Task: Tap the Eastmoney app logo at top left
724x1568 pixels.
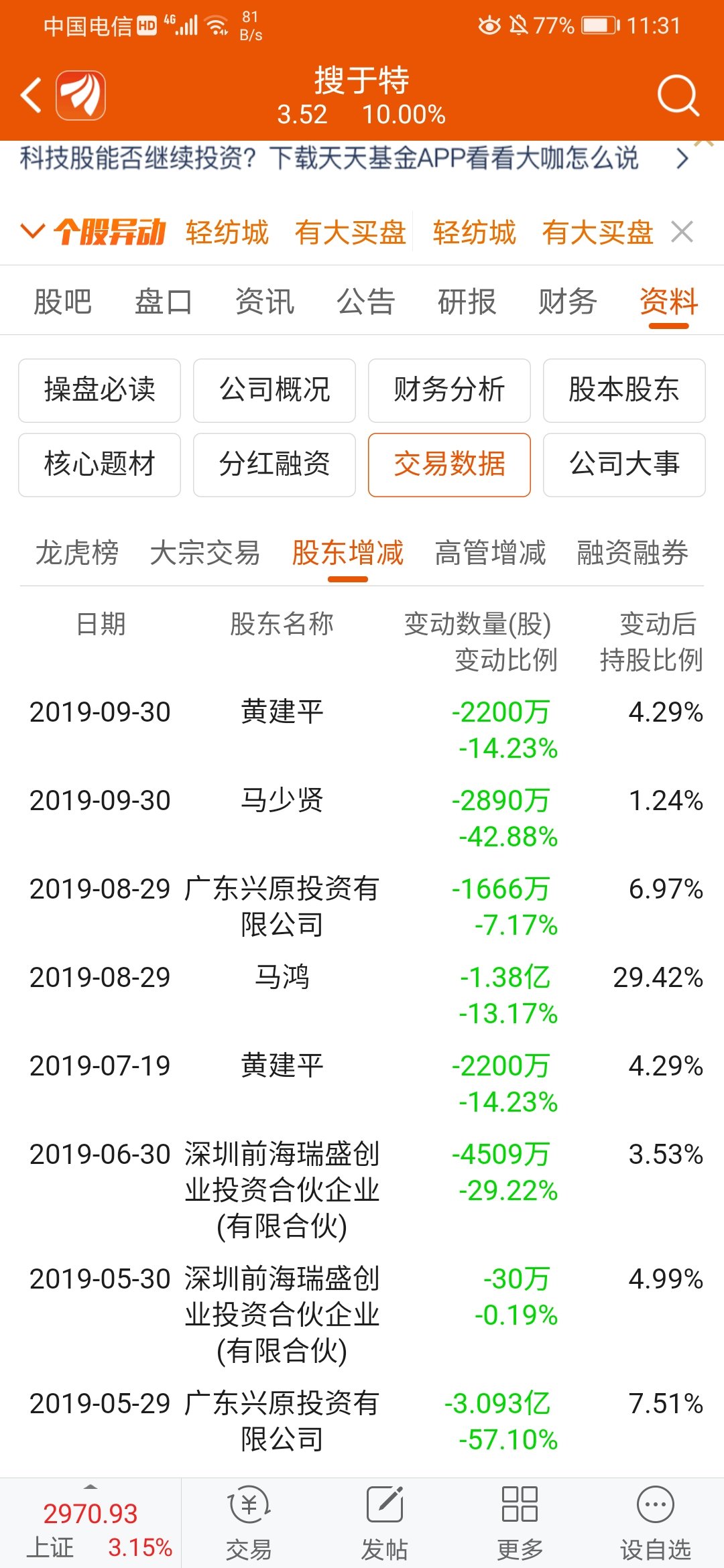Action: [80, 96]
